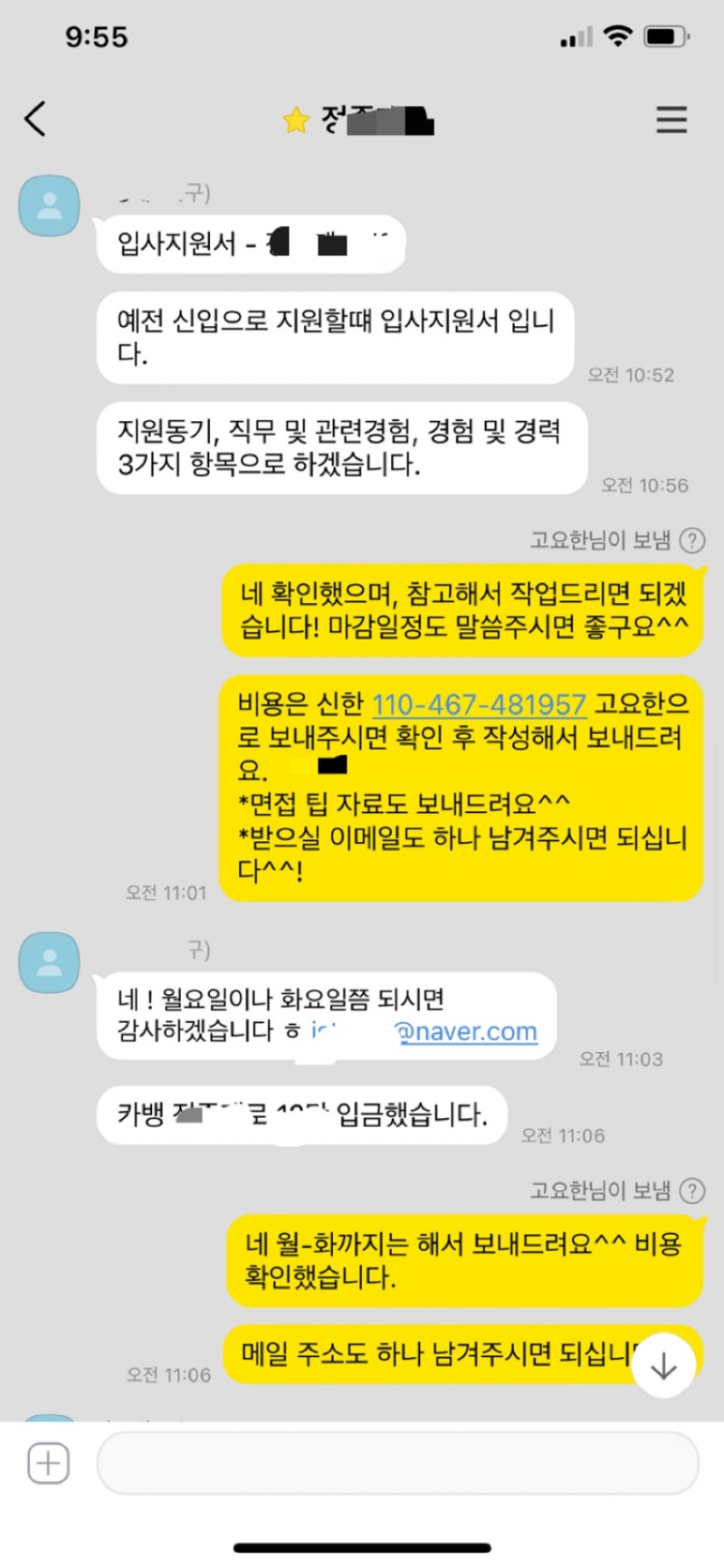Focus the message input field
The height and width of the screenshot is (1568, 724).
tap(398, 1463)
